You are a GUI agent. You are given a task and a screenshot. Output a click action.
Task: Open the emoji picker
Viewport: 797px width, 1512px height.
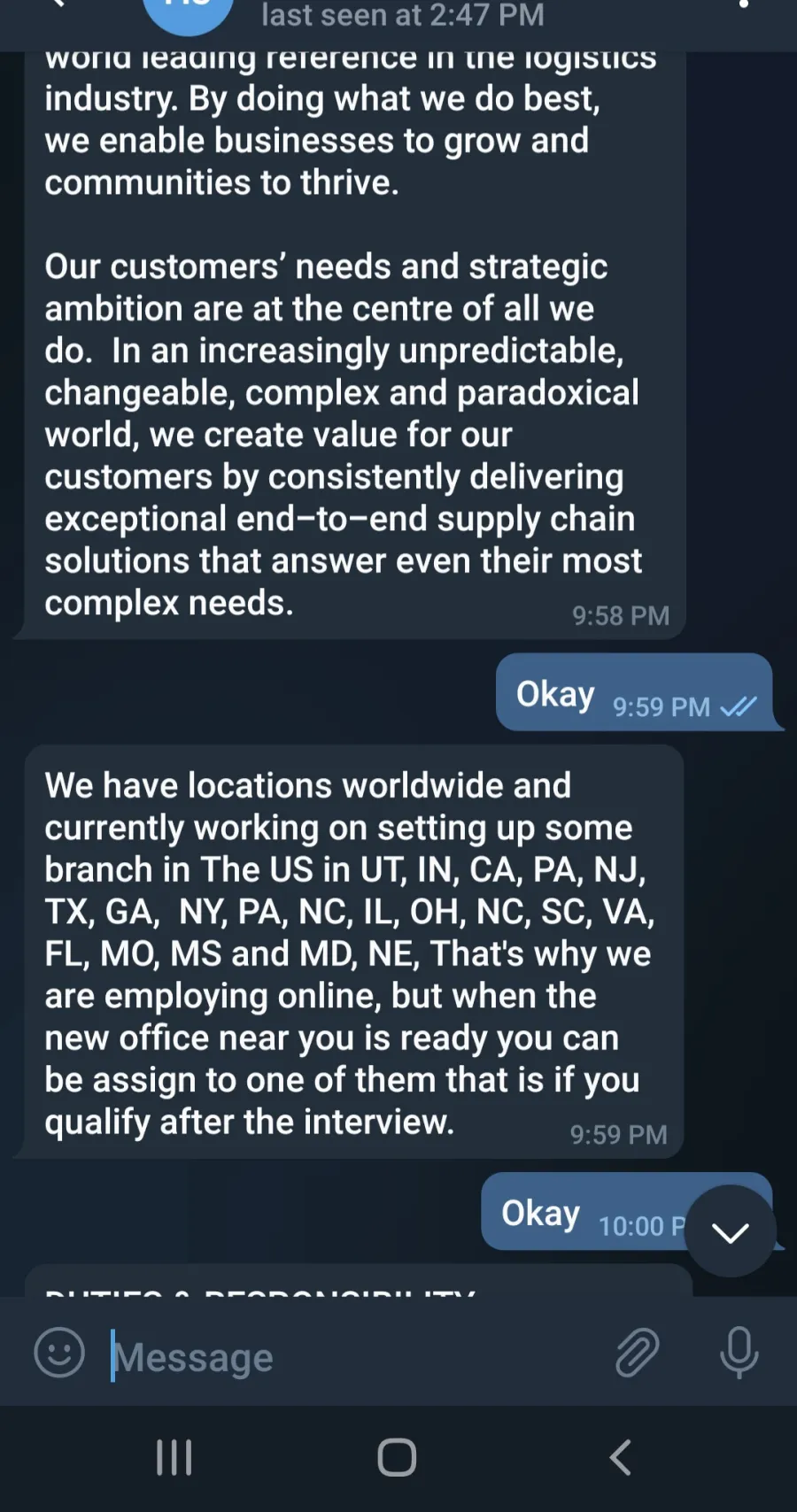coord(59,1353)
